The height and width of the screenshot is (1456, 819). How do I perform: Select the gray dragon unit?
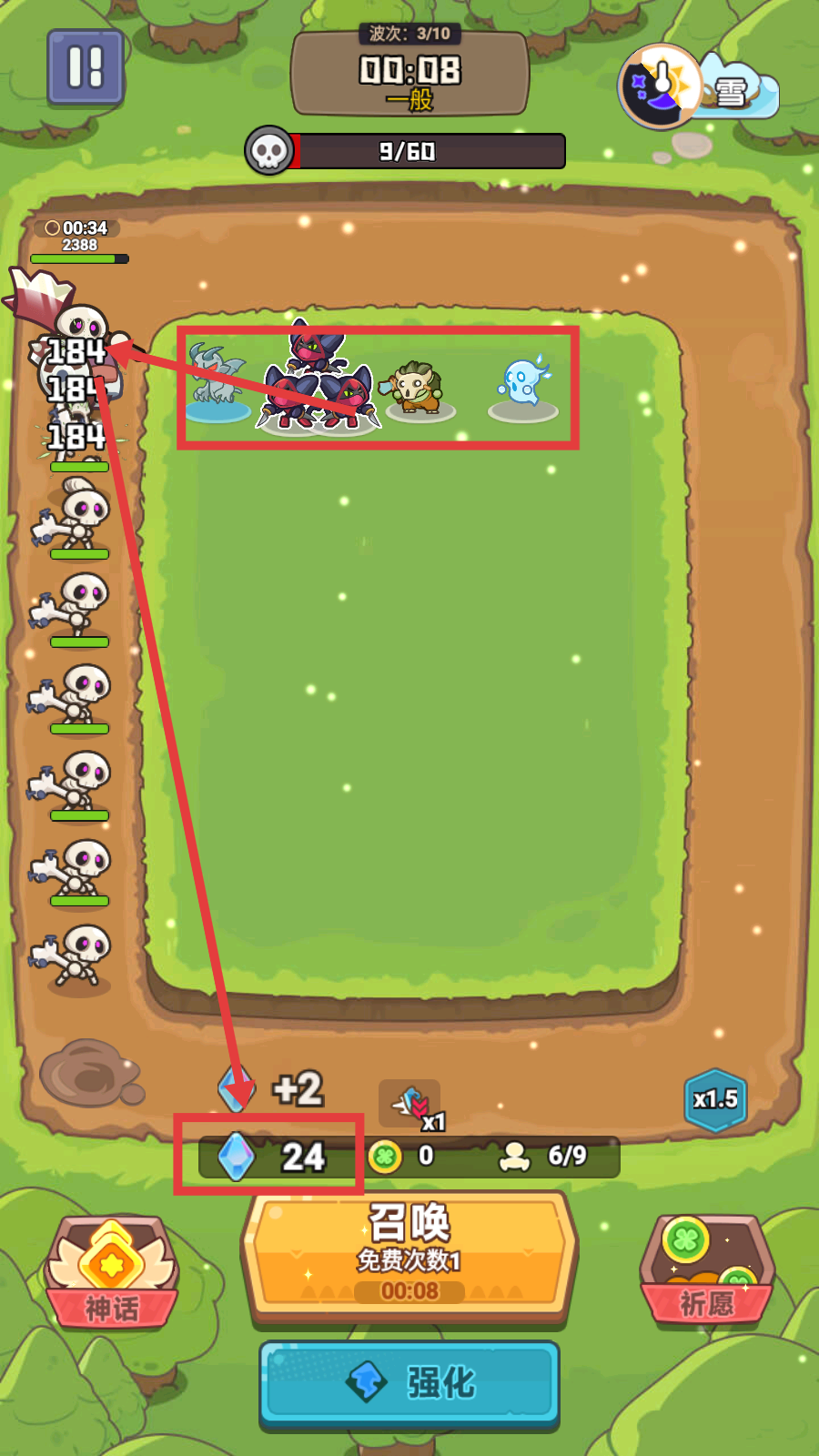[x=217, y=378]
